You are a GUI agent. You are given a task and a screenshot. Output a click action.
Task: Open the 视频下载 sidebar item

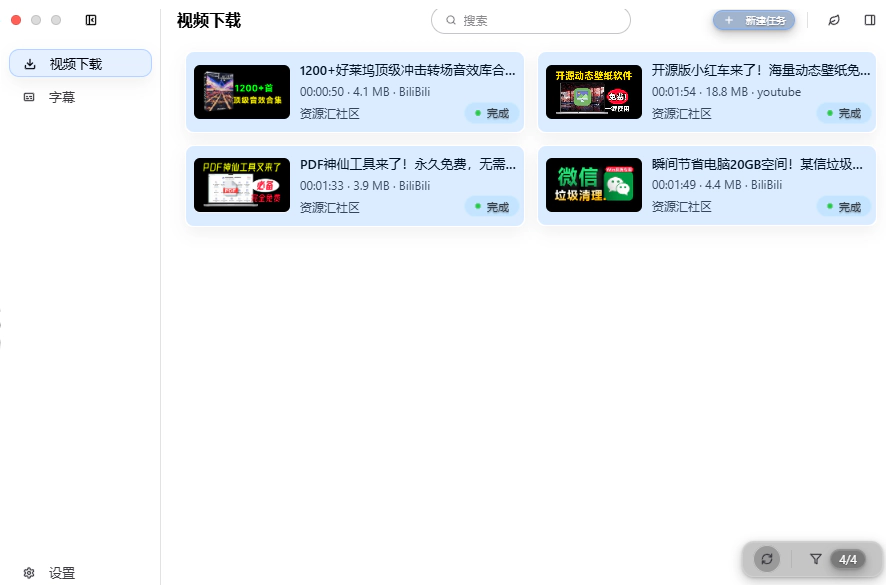[x=80, y=64]
